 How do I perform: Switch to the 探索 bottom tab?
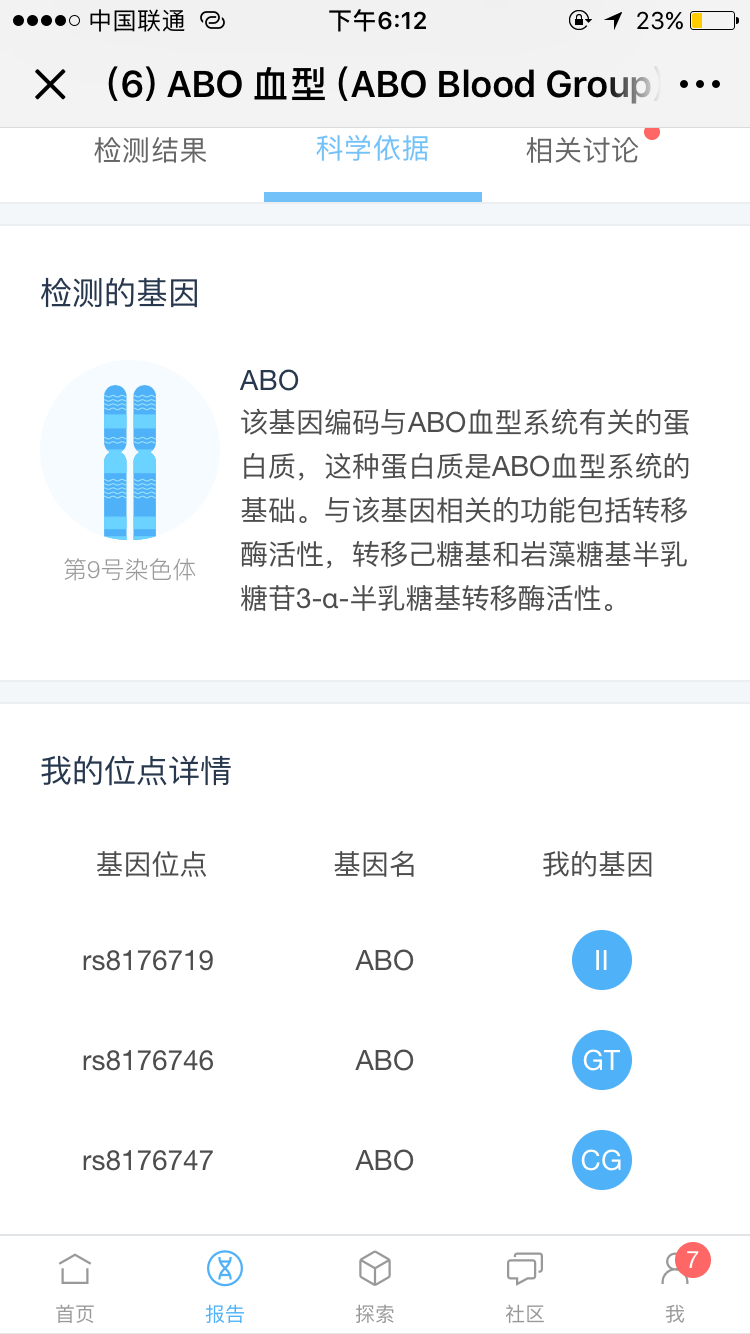(375, 1285)
